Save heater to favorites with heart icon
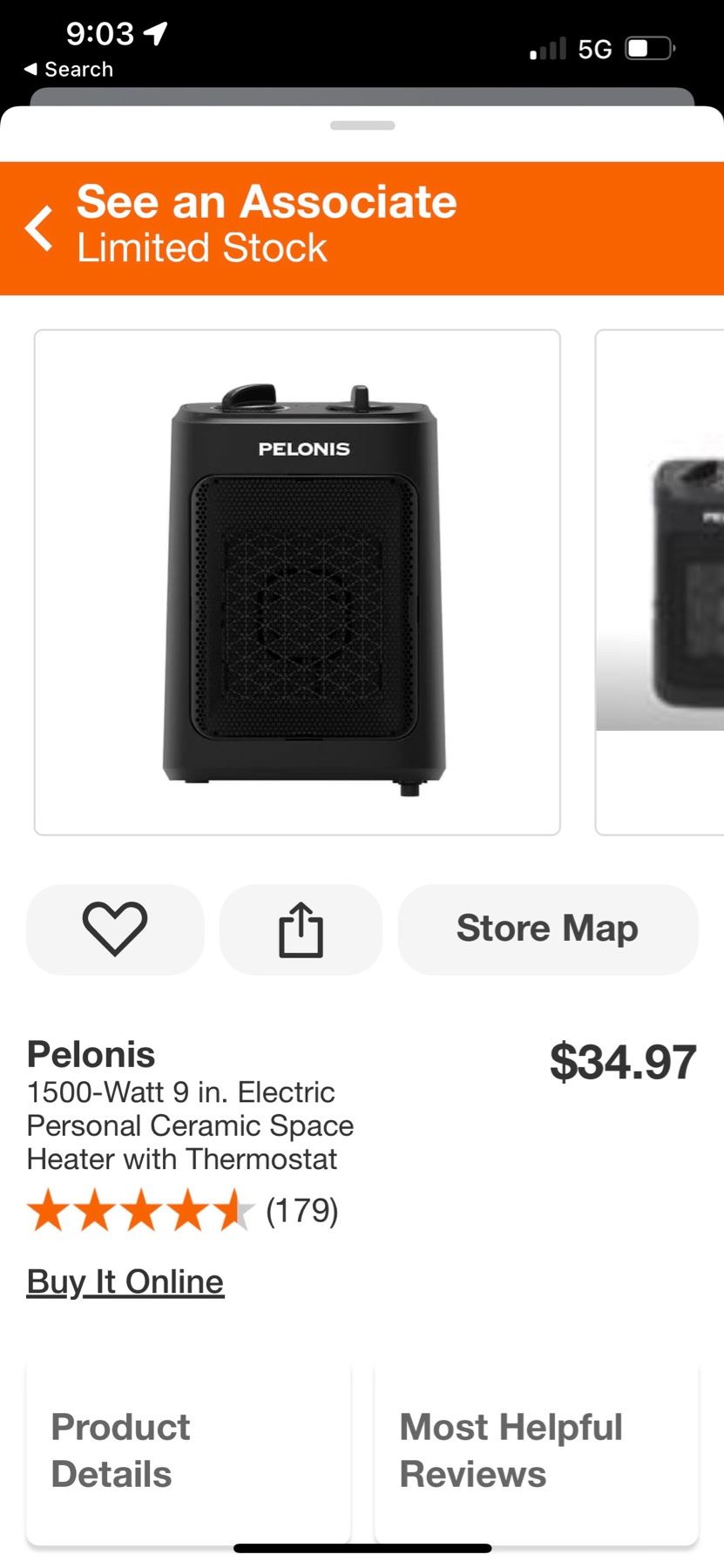The image size is (724, 1568). point(115,929)
